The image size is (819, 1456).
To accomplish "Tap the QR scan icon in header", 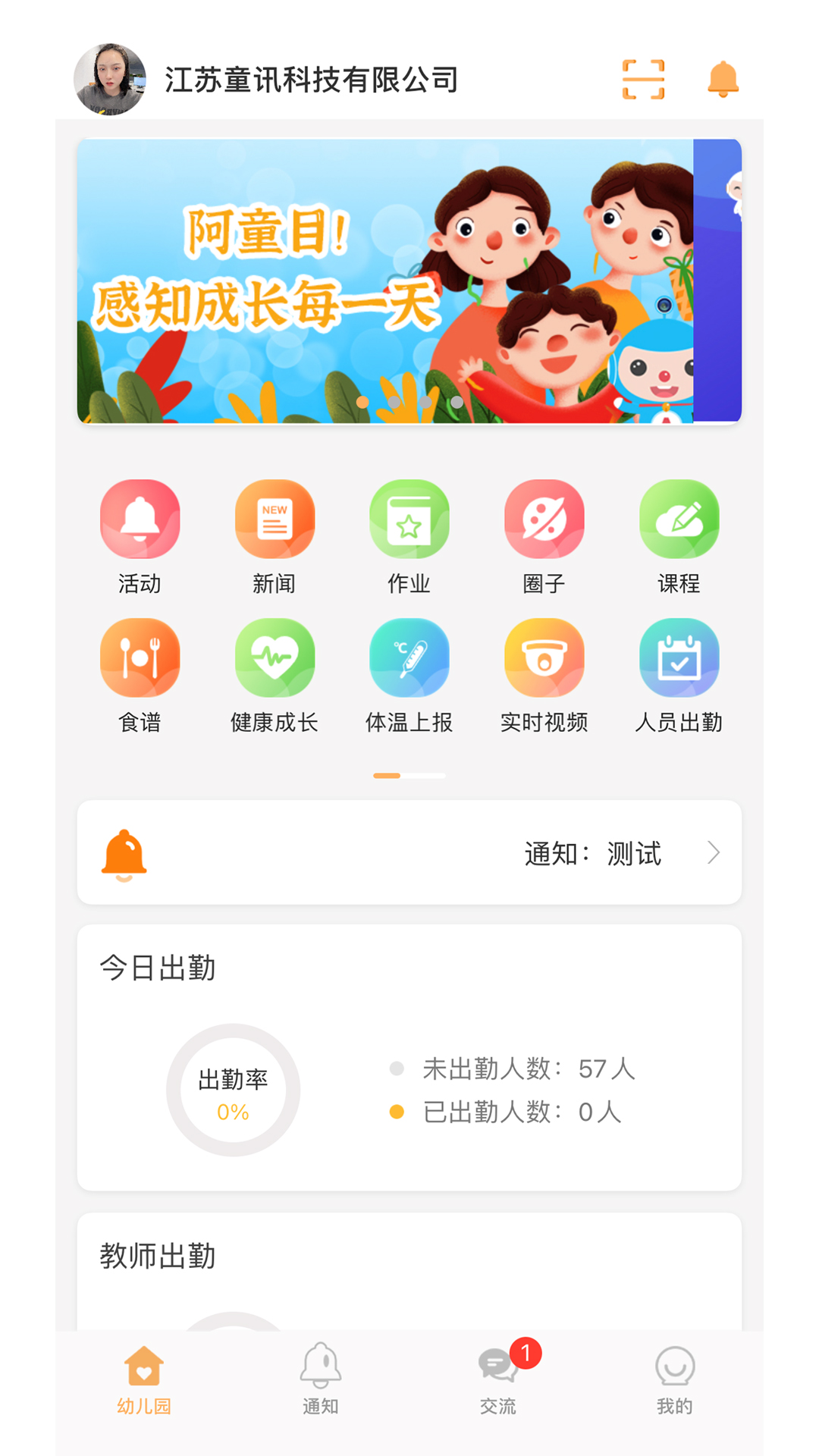I will pyautogui.click(x=644, y=78).
